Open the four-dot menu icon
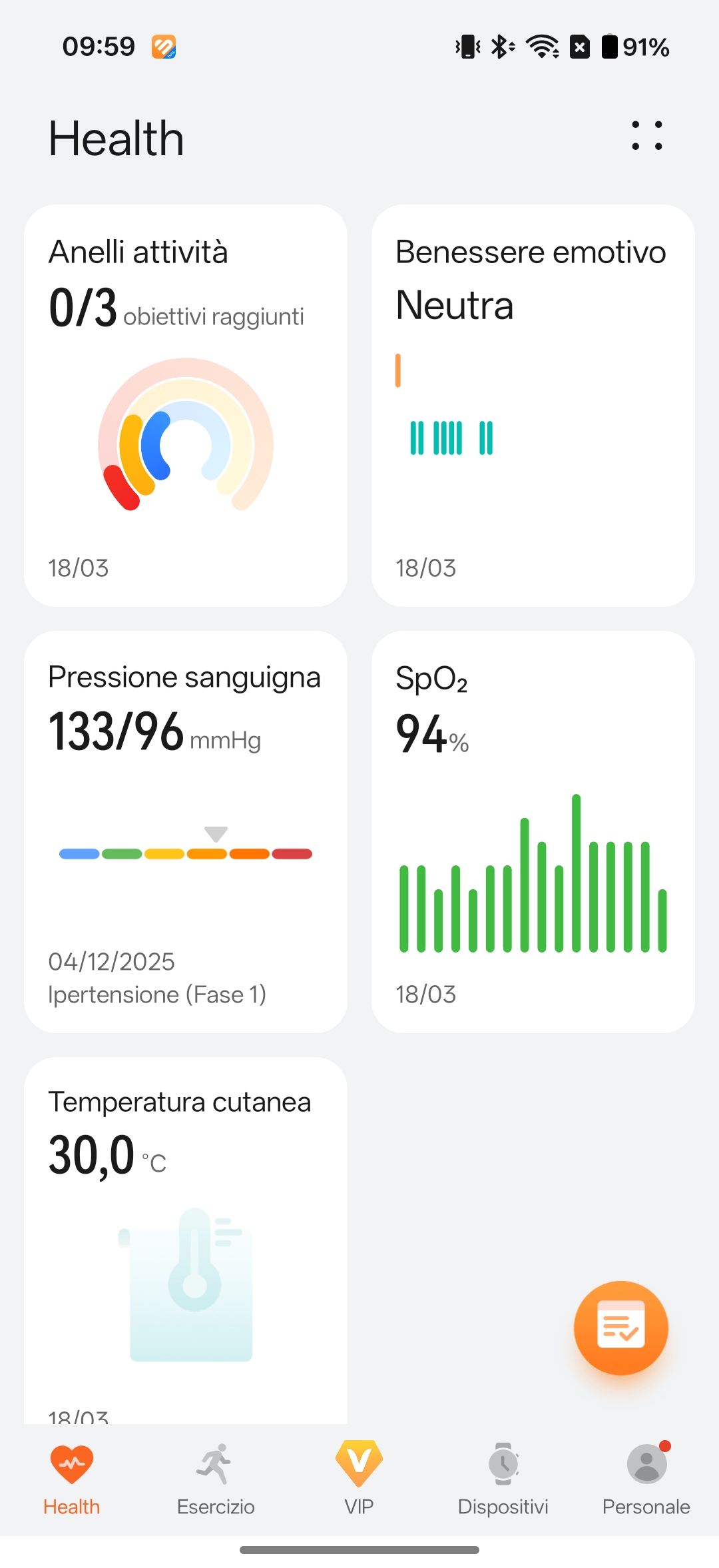Viewport: 719px width, 1568px height. tap(646, 136)
